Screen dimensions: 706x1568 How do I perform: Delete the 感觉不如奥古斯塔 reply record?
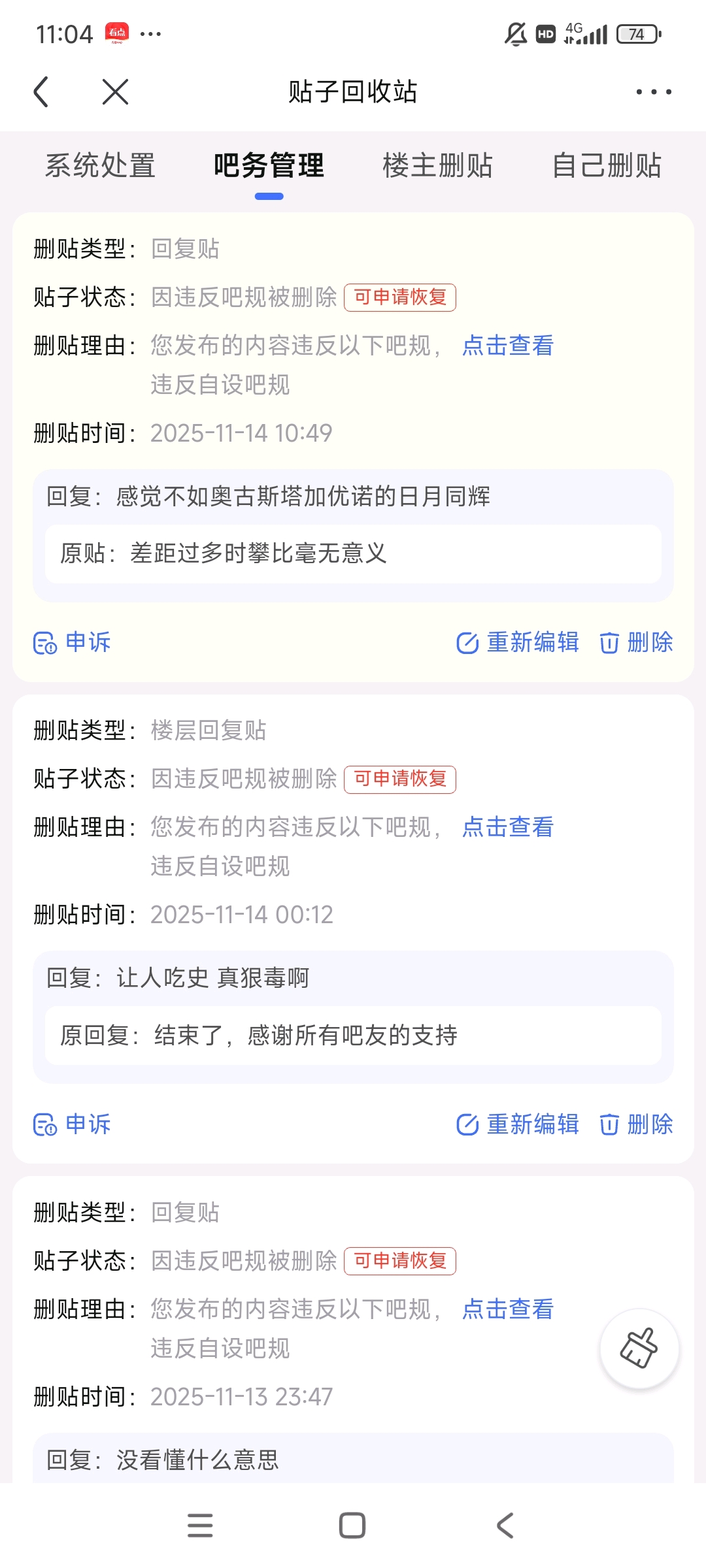(x=637, y=643)
